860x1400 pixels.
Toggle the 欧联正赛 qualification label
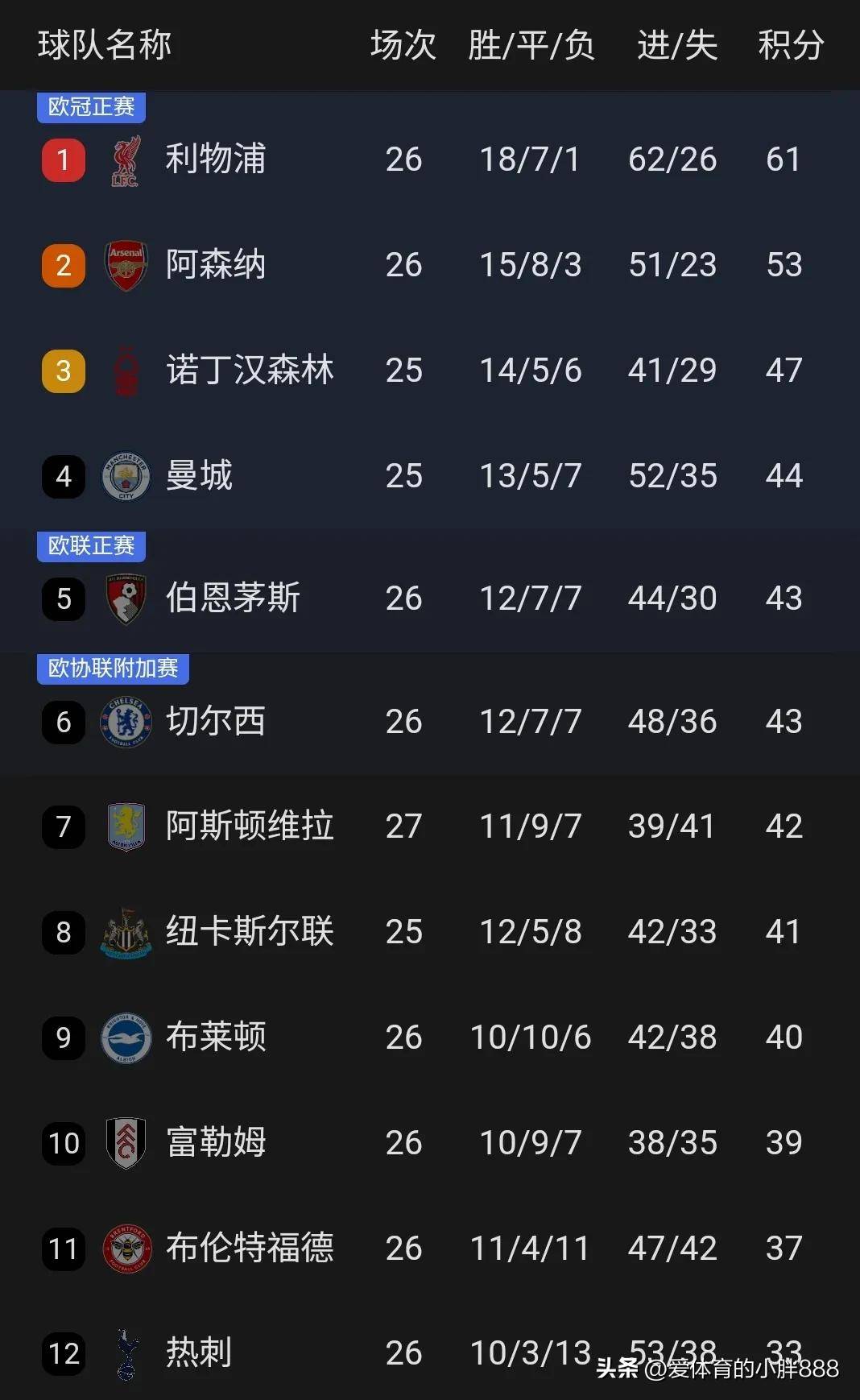point(91,546)
